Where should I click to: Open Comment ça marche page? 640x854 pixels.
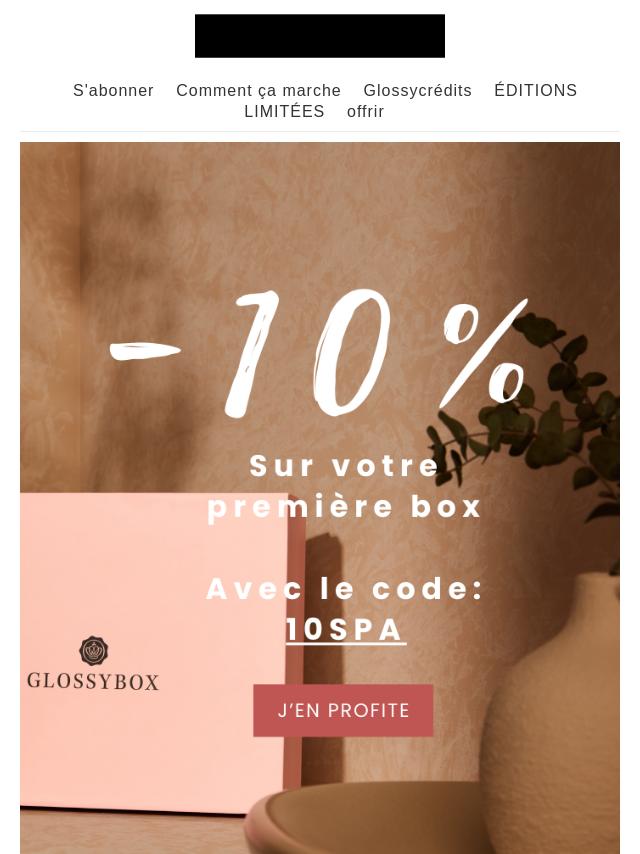tap(258, 91)
